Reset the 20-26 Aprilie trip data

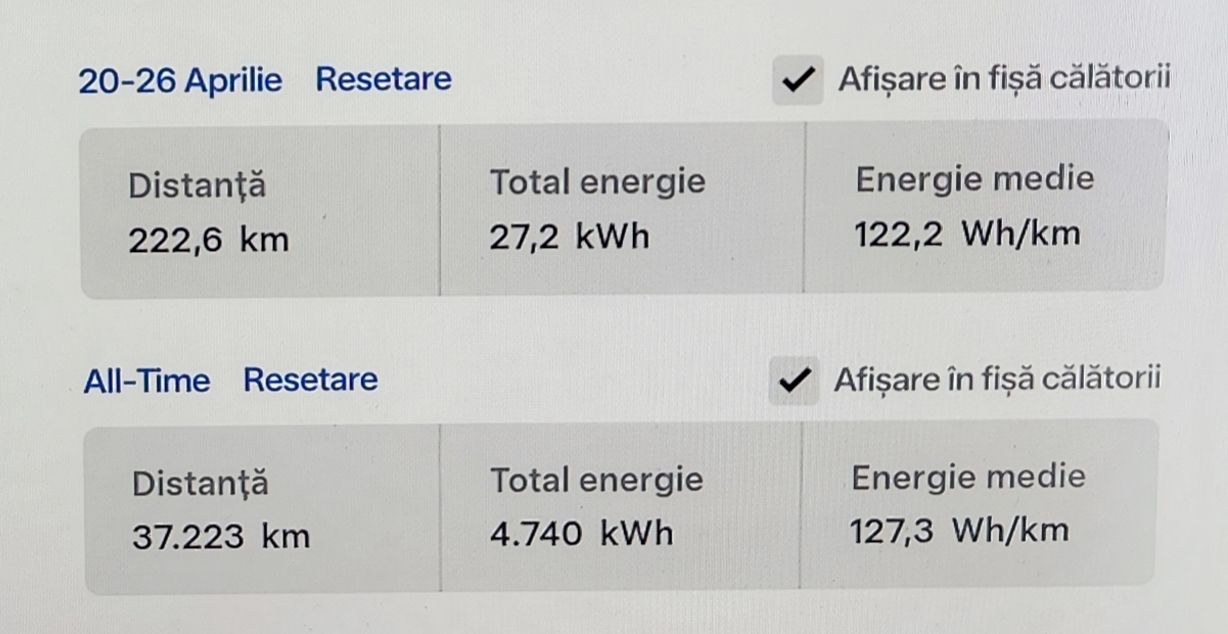[383, 79]
